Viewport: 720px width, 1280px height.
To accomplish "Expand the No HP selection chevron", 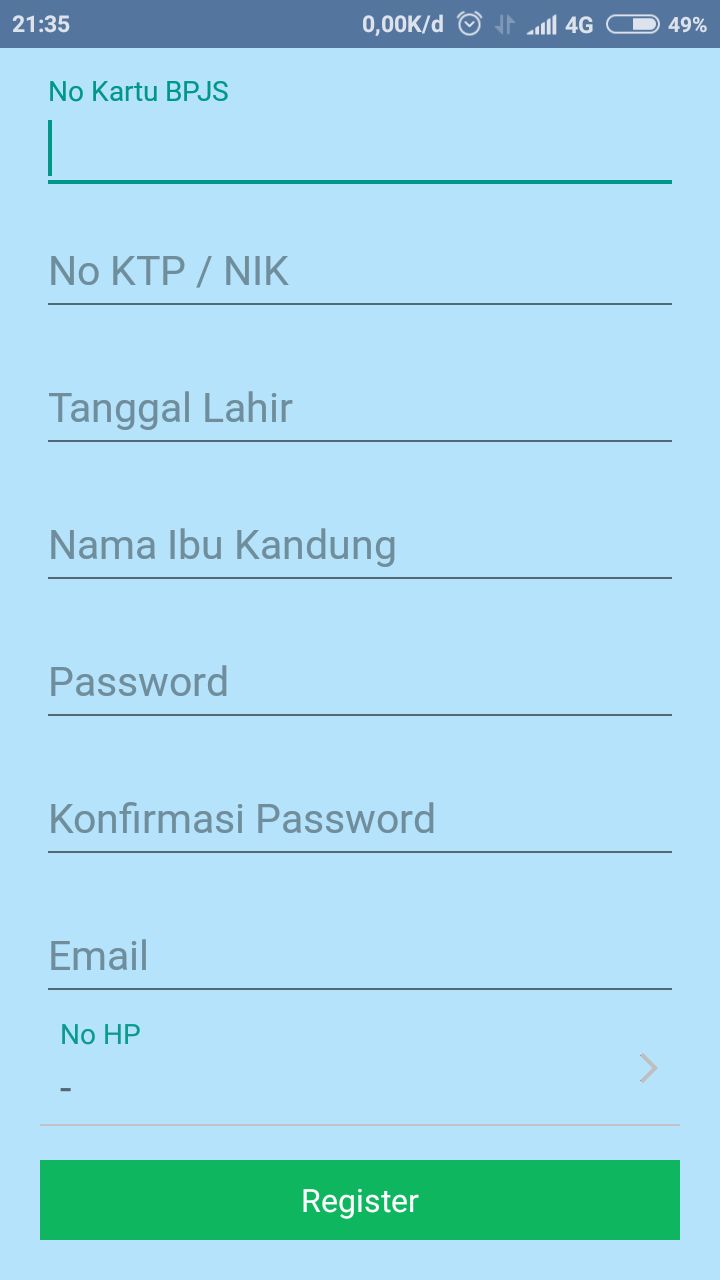I will [x=648, y=1068].
